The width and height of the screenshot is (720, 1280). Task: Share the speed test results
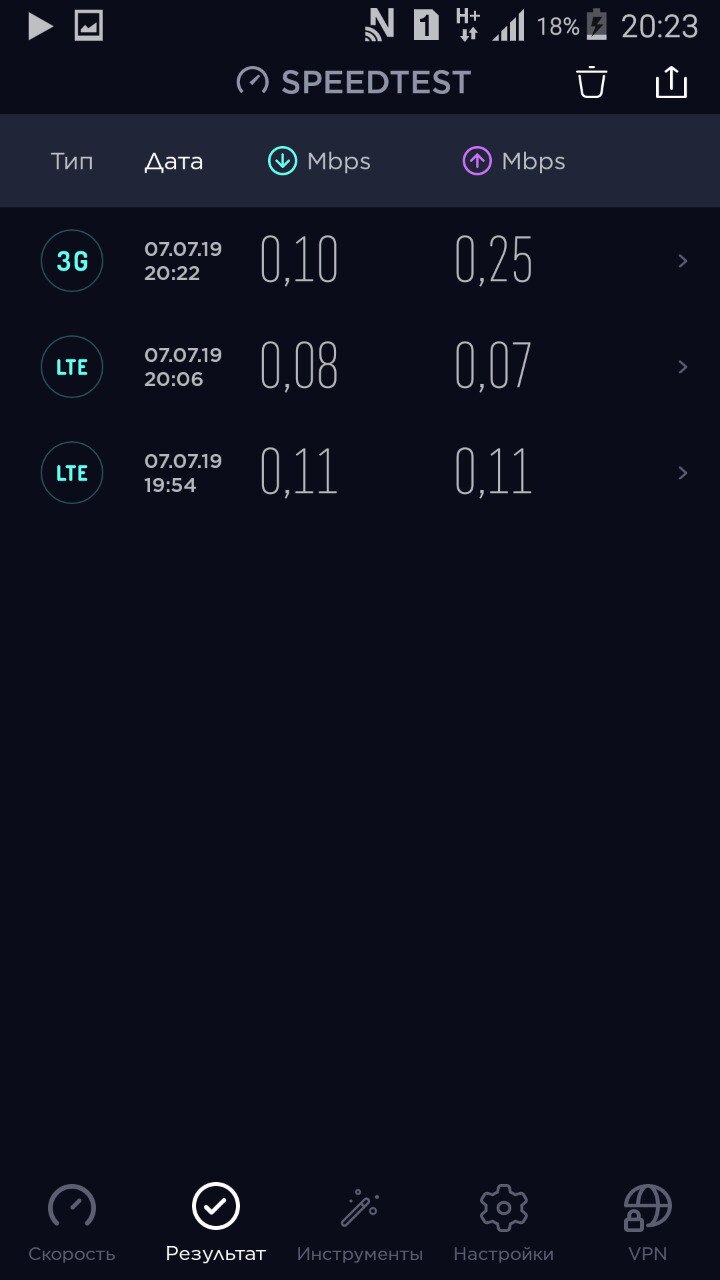tap(671, 82)
